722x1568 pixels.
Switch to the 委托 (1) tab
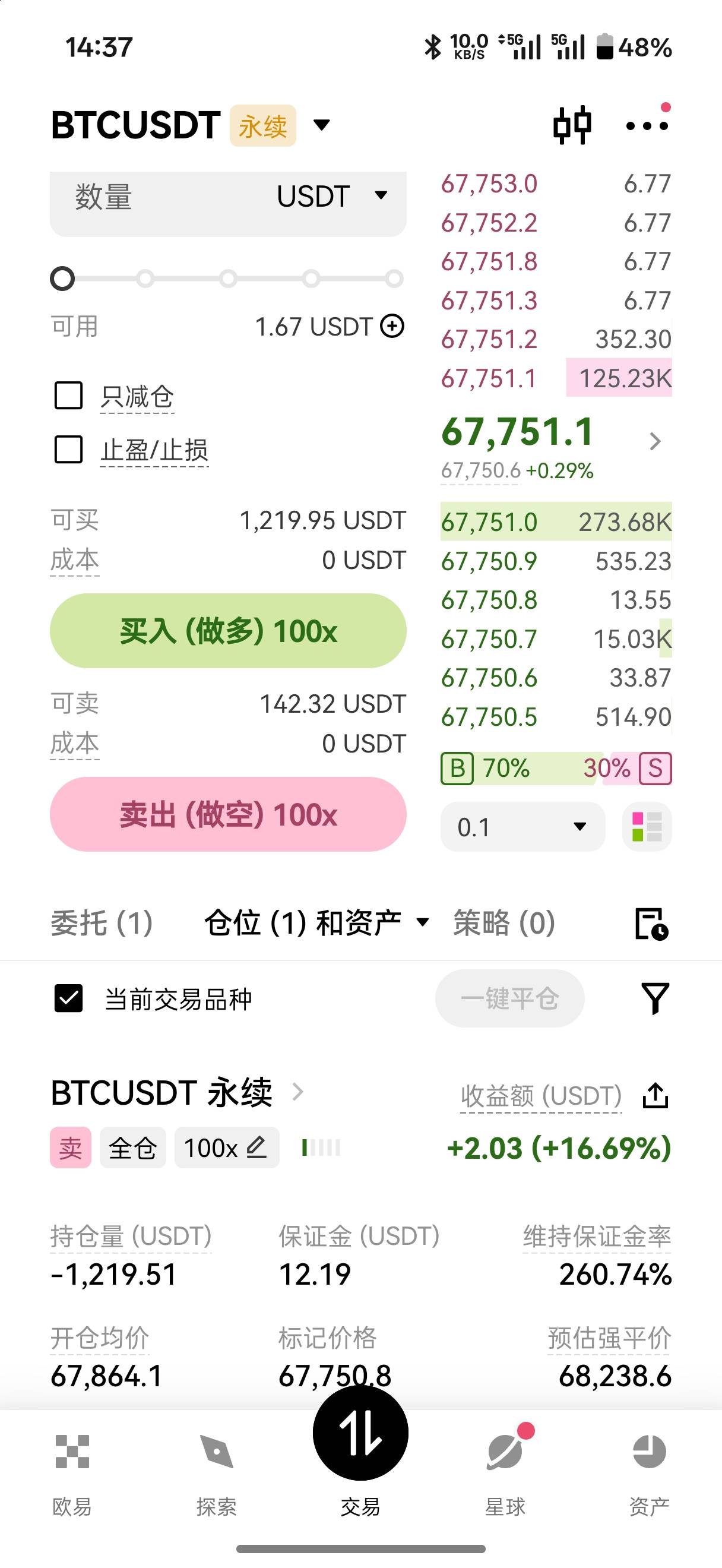click(x=102, y=923)
